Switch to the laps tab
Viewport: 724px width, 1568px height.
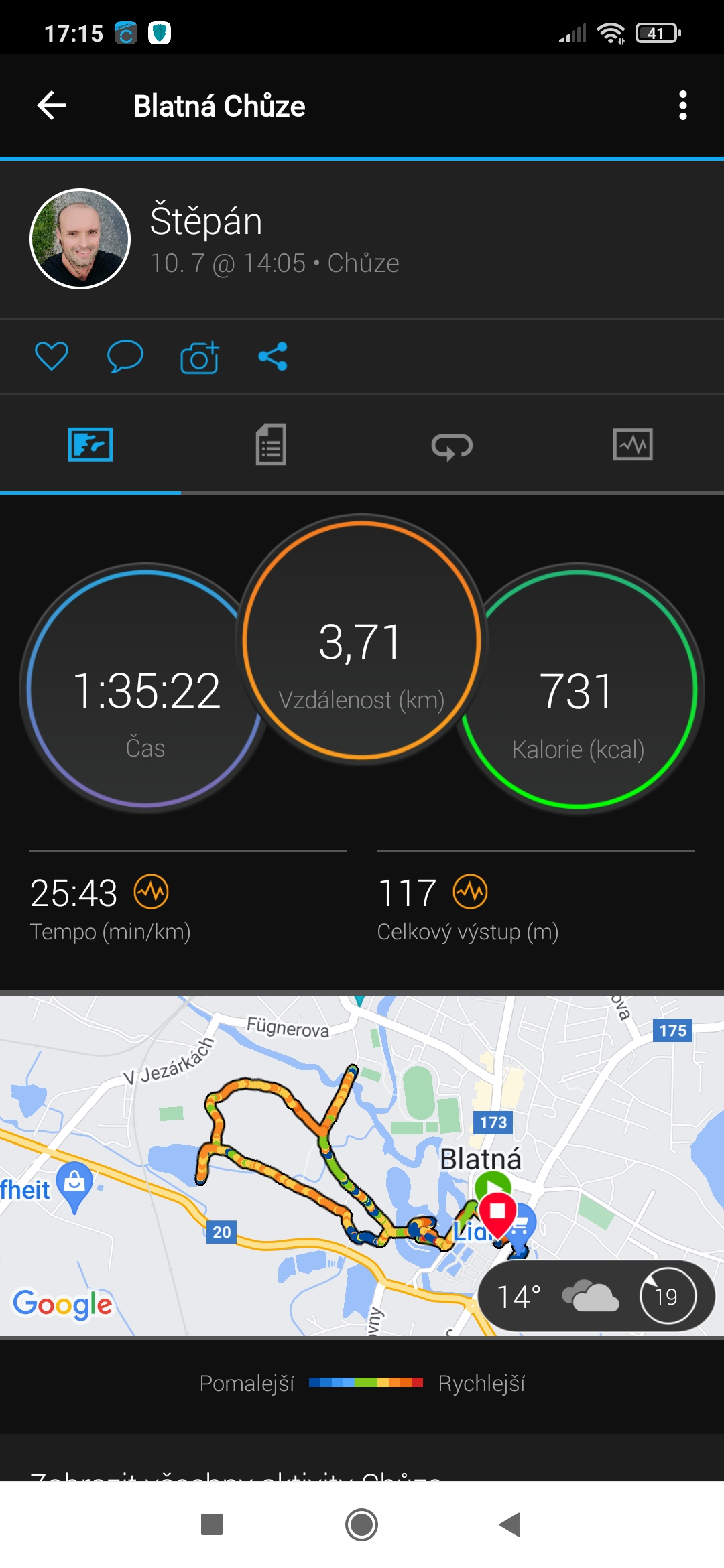tap(452, 446)
